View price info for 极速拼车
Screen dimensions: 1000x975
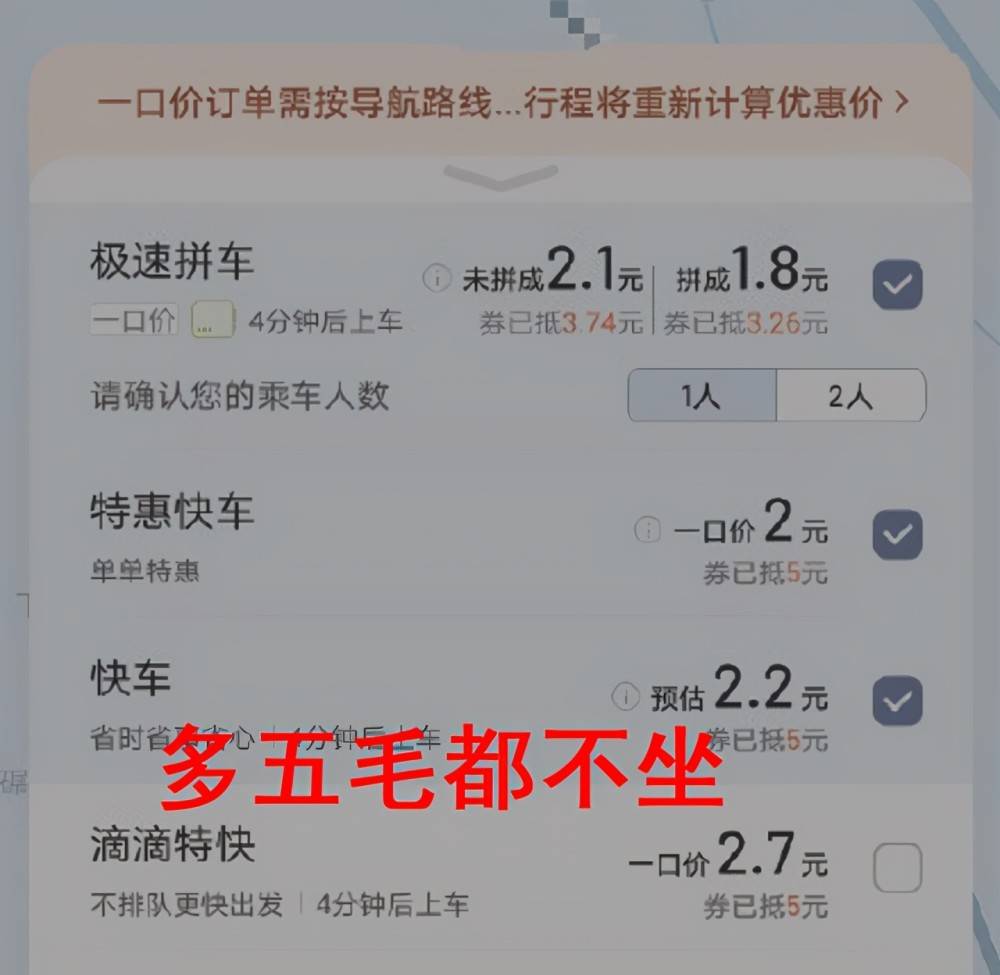[x=437, y=278]
